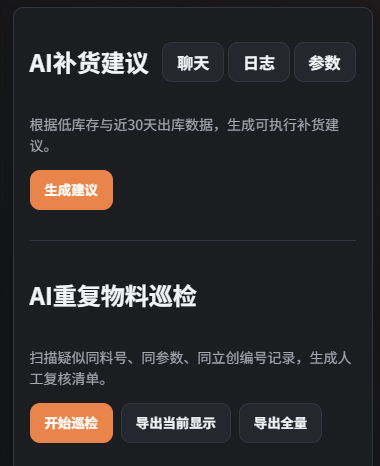This screenshot has height=466, width=380.
Task: Open the 聊天 chat button
Action: (193, 62)
